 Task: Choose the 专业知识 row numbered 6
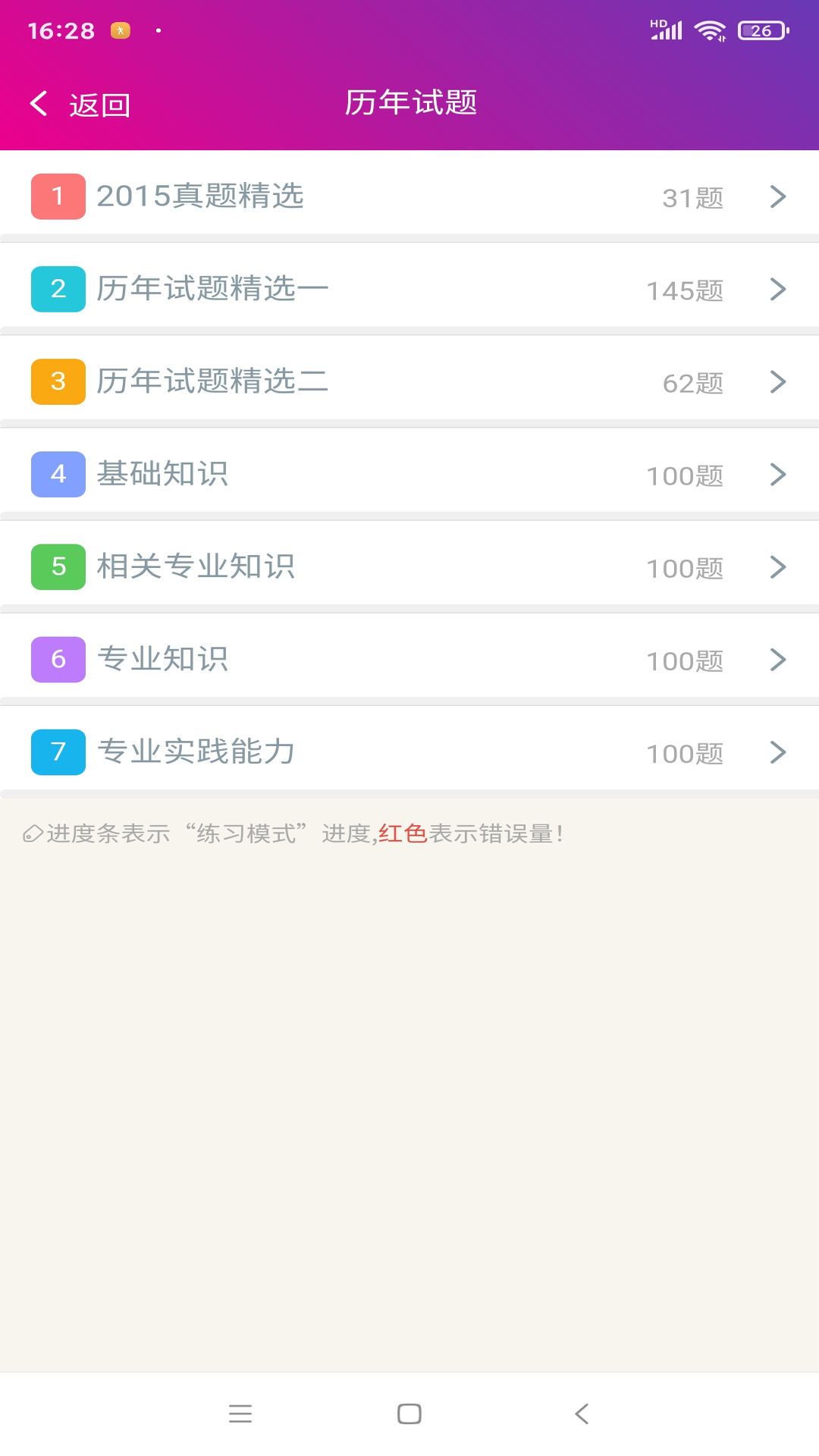[409, 659]
